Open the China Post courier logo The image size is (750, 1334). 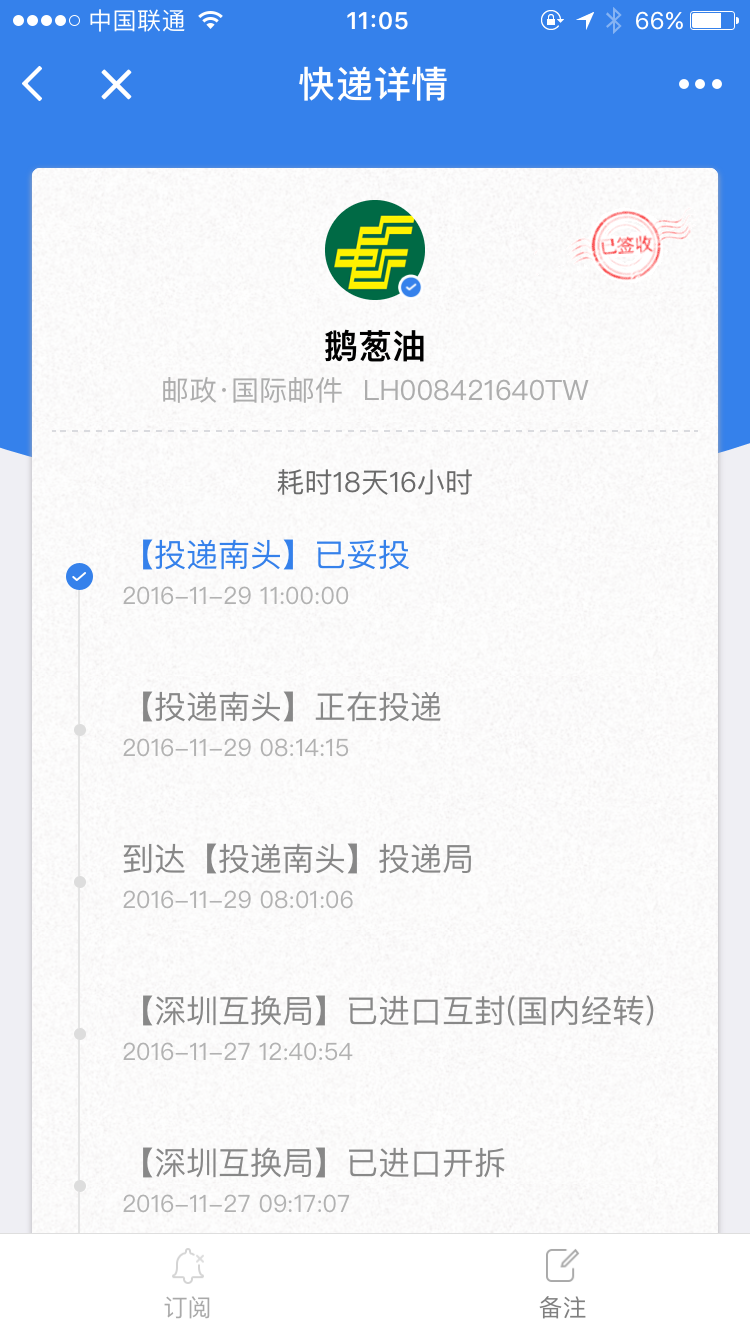click(375, 250)
